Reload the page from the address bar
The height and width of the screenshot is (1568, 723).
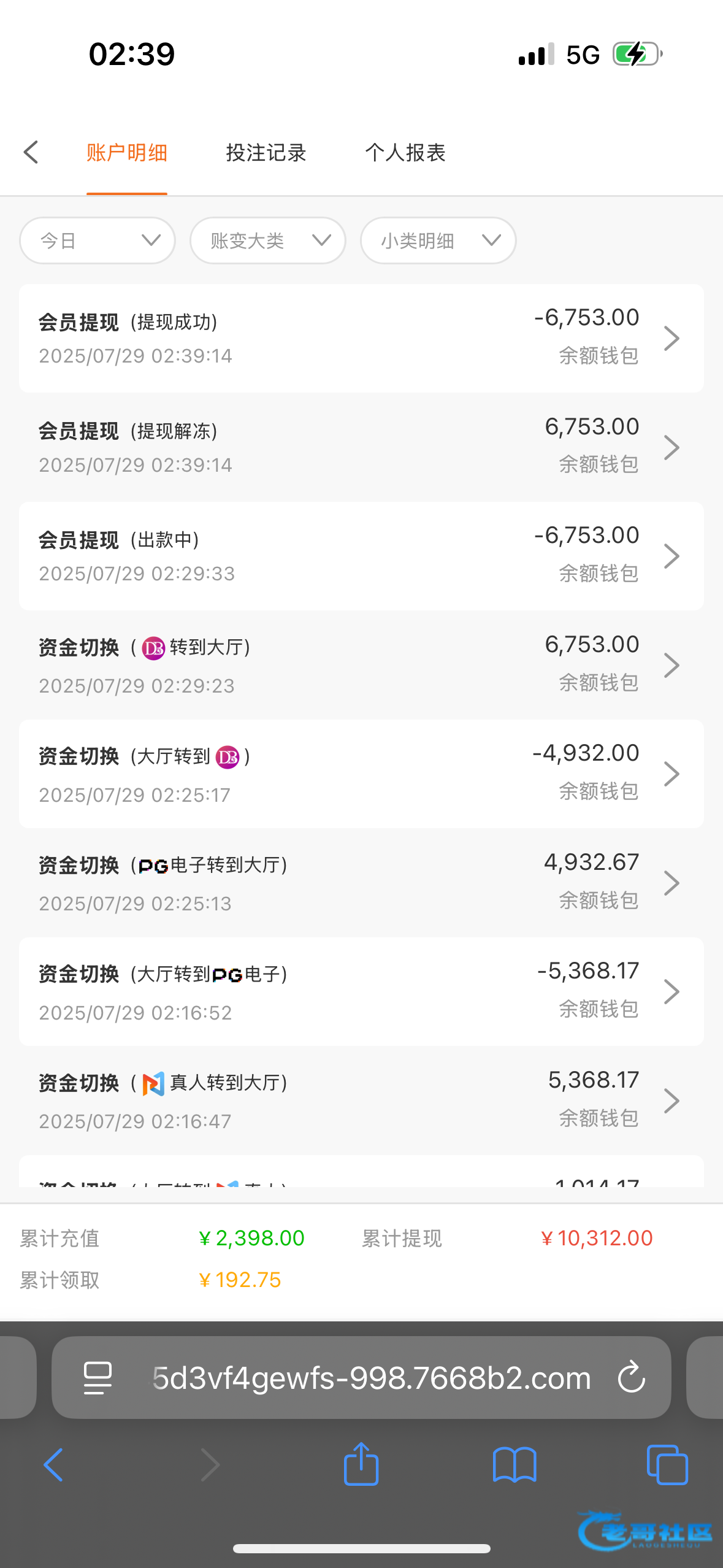[x=632, y=1378]
